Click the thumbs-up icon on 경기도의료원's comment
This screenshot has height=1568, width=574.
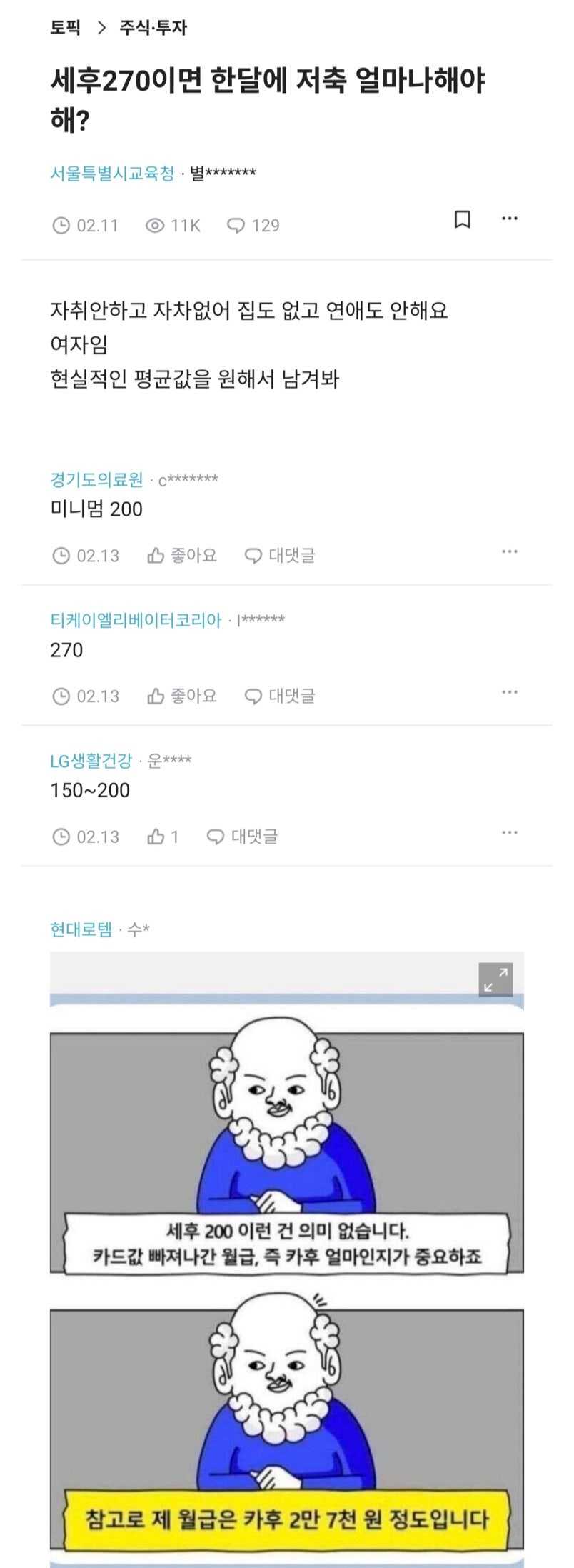click(x=156, y=554)
